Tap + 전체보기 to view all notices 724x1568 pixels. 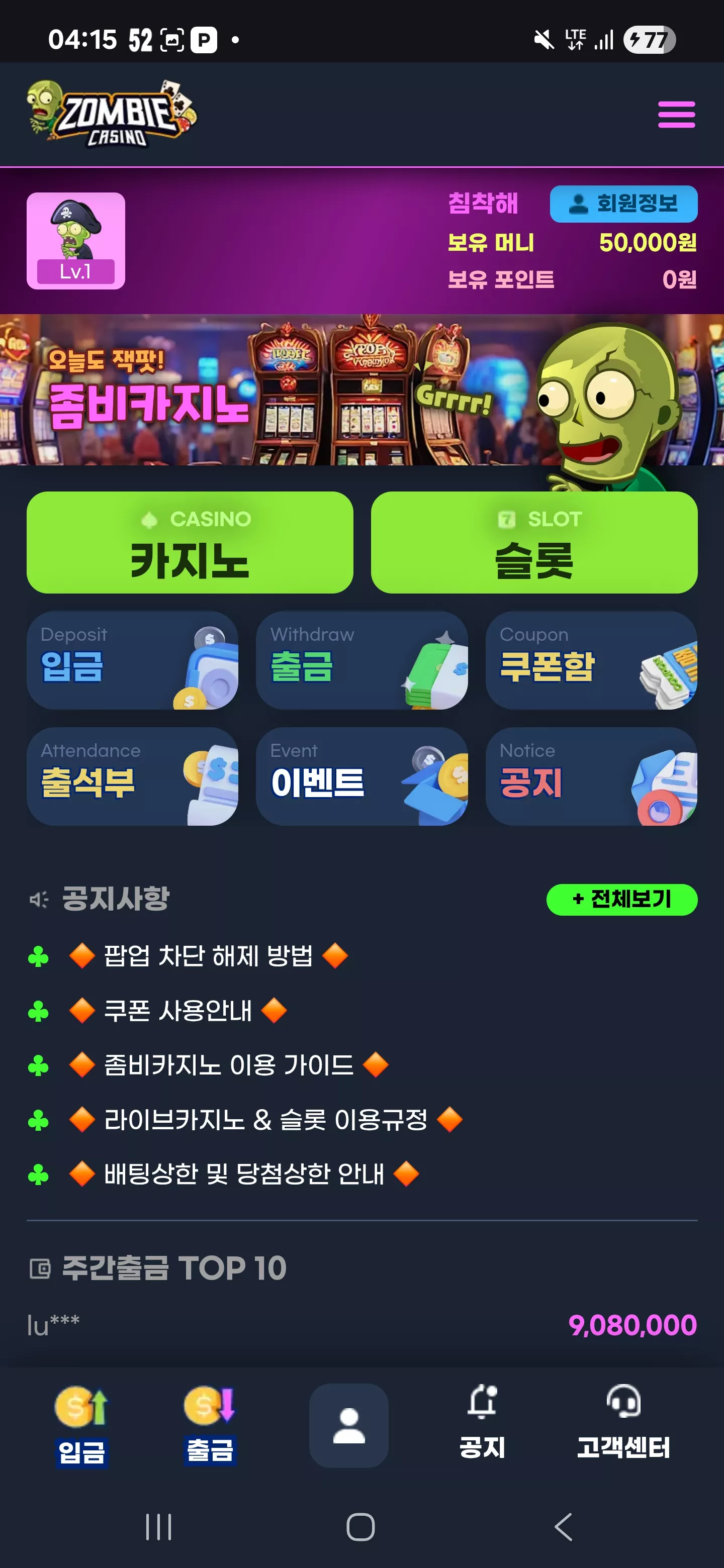click(x=622, y=899)
